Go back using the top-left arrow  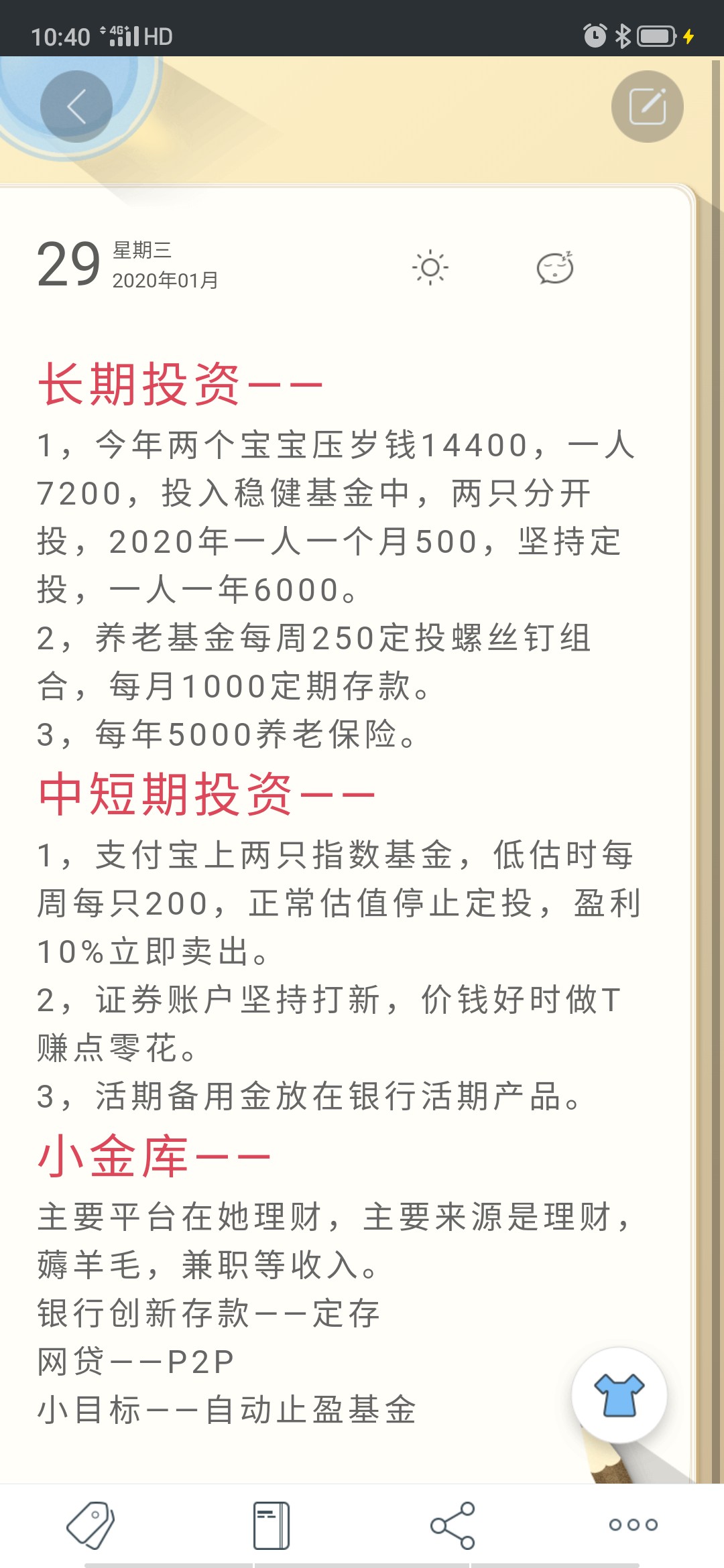pos(76,107)
